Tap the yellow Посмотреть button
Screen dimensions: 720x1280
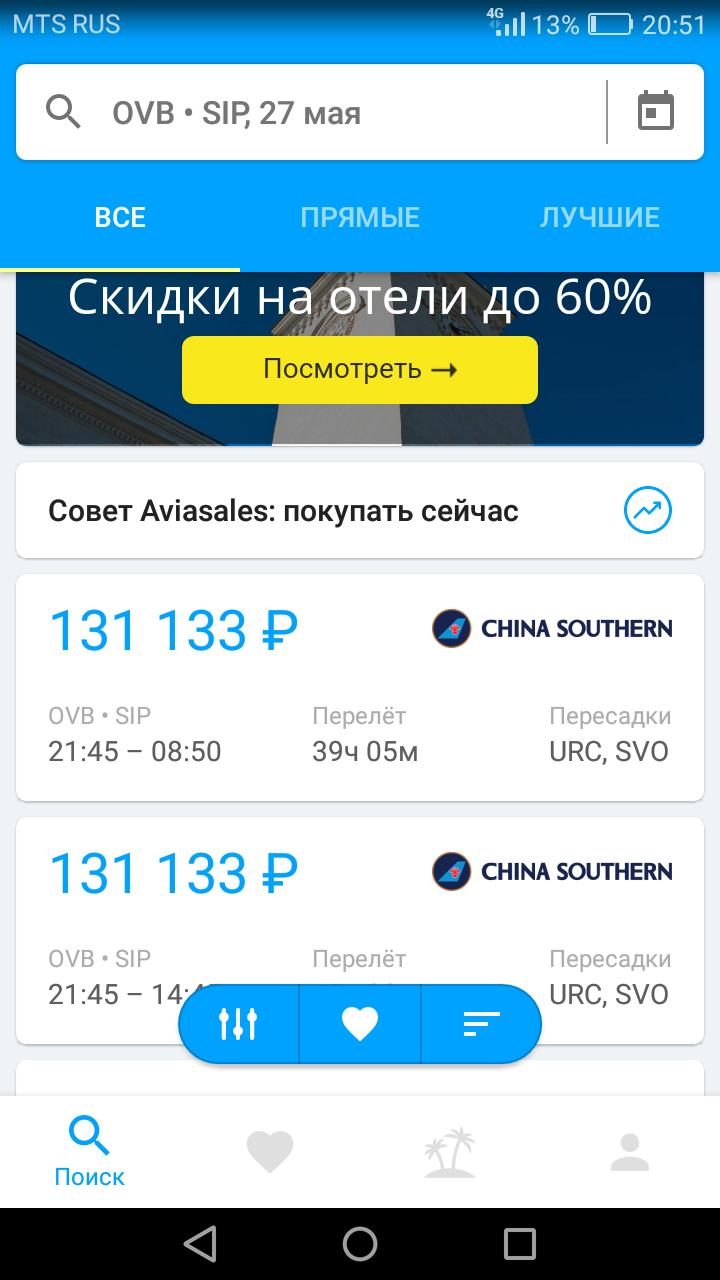point(360,369)
